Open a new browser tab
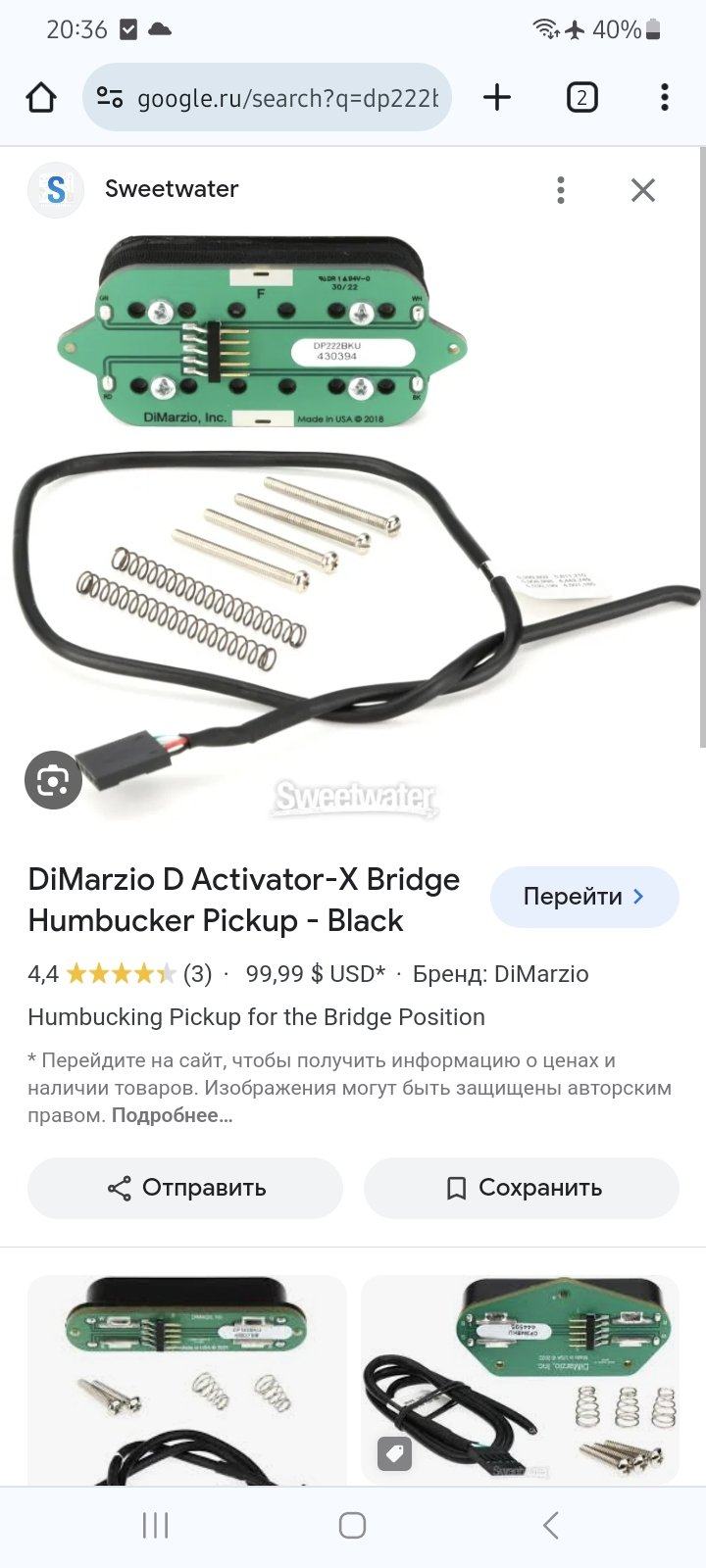The image size is (706, 1568). click(497, 97)
